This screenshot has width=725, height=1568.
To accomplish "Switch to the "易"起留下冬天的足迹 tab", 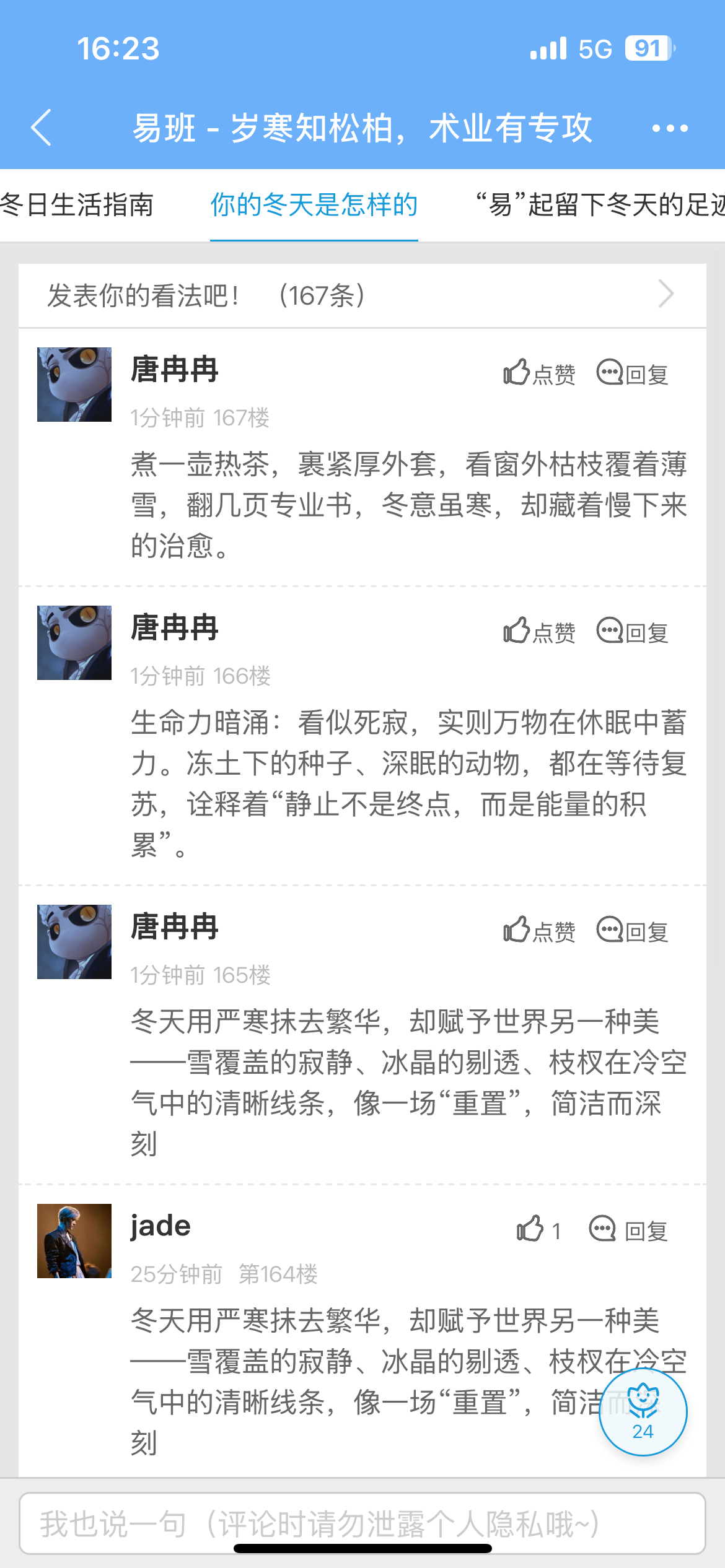I will [x=600, y=205].
